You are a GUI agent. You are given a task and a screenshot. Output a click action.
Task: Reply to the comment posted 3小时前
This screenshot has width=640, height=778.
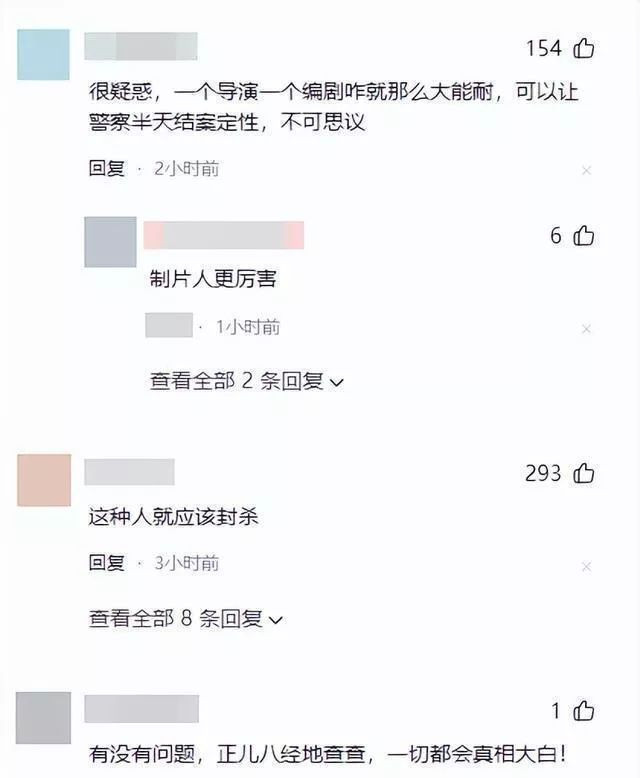pos(106,563)
